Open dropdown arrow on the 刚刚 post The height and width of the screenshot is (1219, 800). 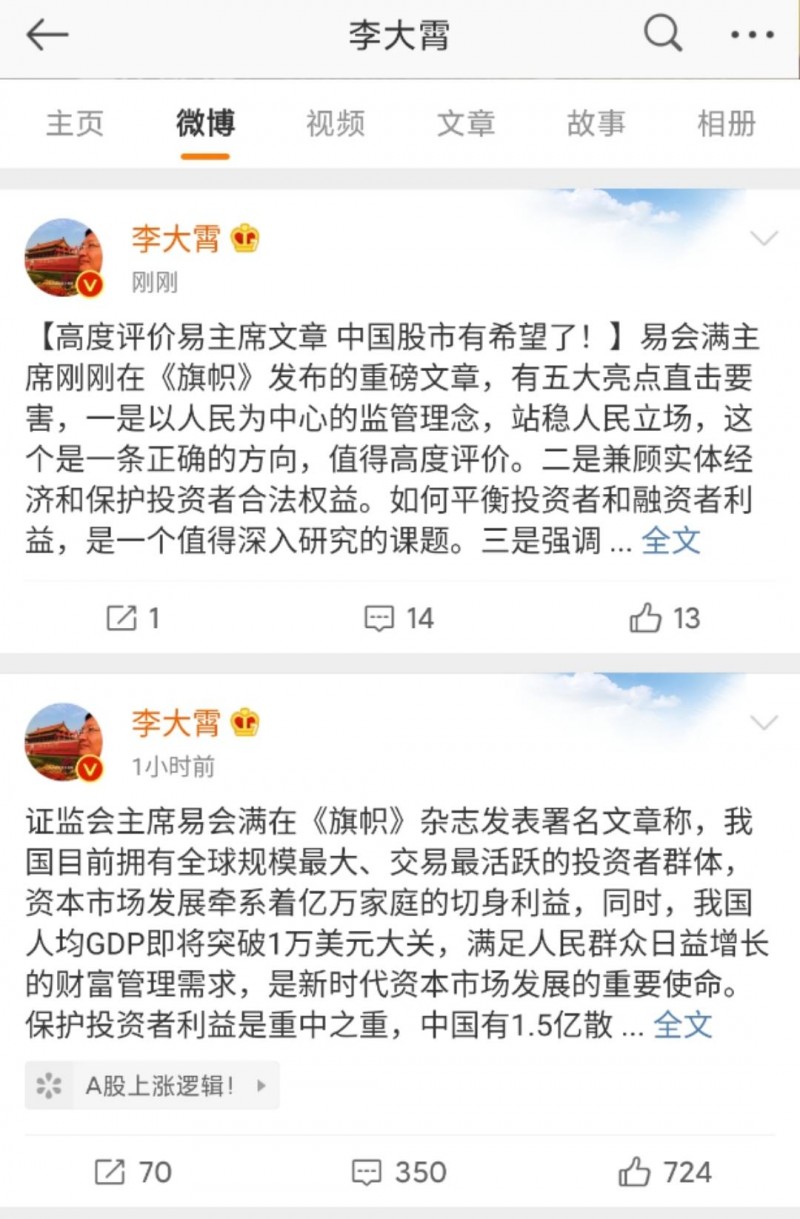click(764, 239)
